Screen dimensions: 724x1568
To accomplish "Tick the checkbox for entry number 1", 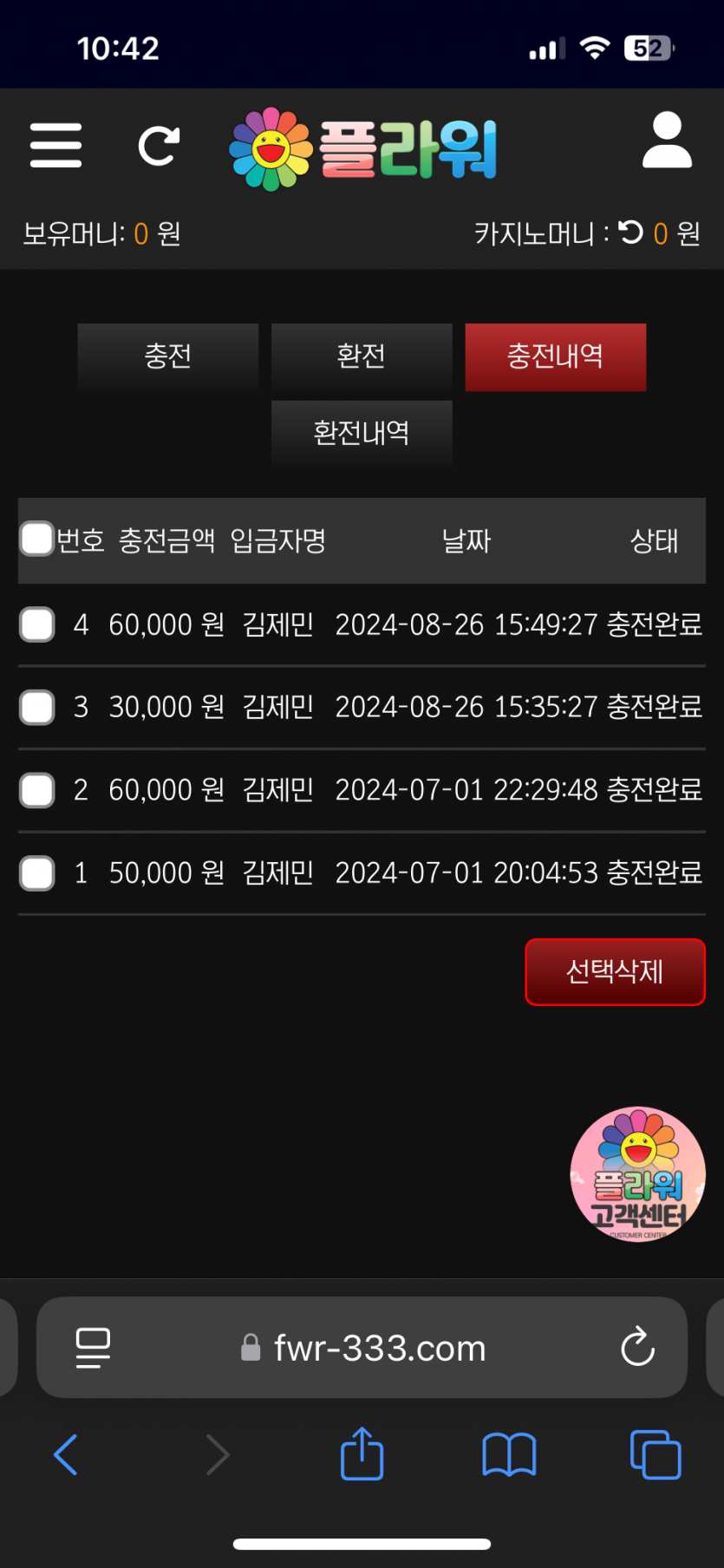I will [37, 873].
